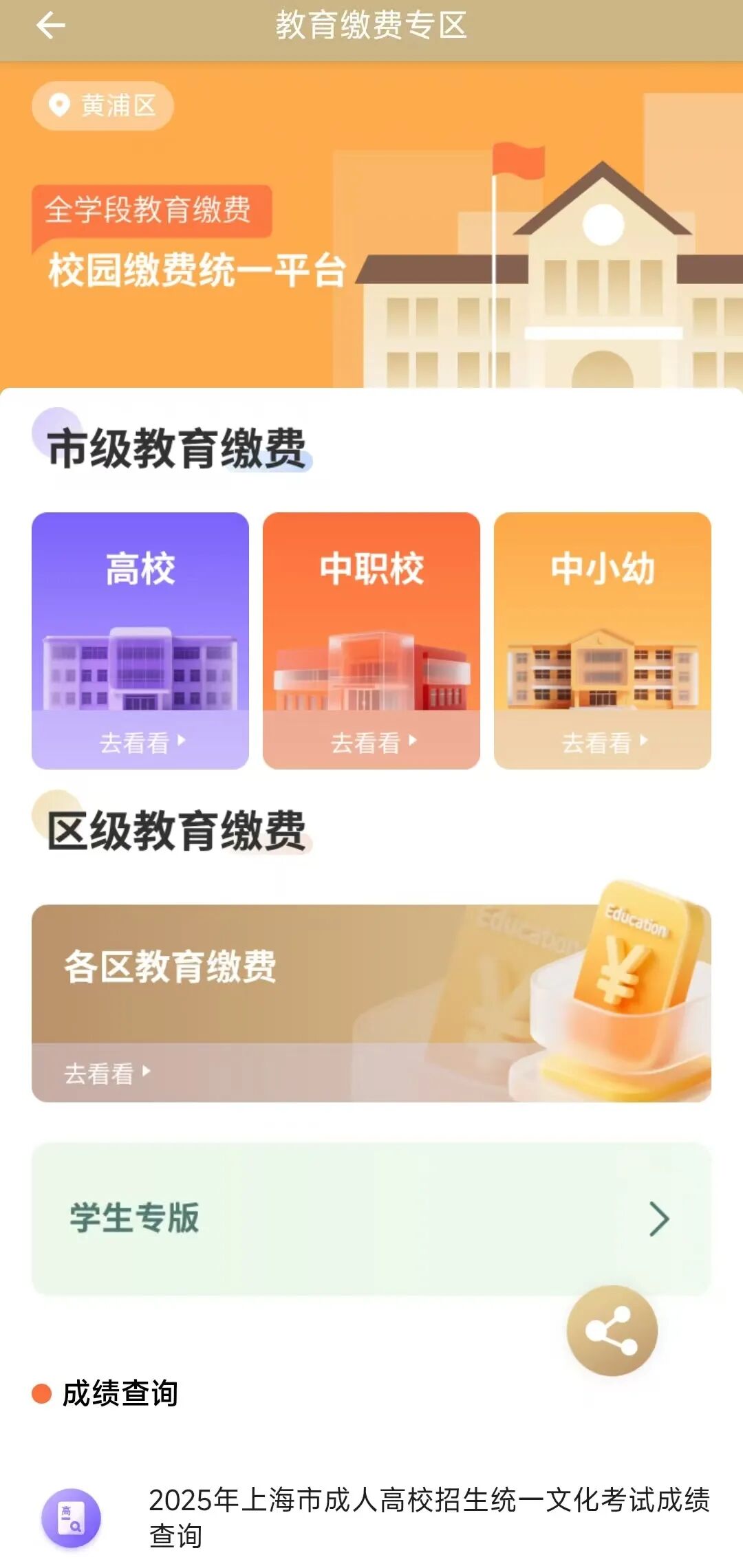Viewport: 743px width, 1568px height.
Task: Open the 中职校 payment card
Action: pyautogui.click(x=371, y=640)
